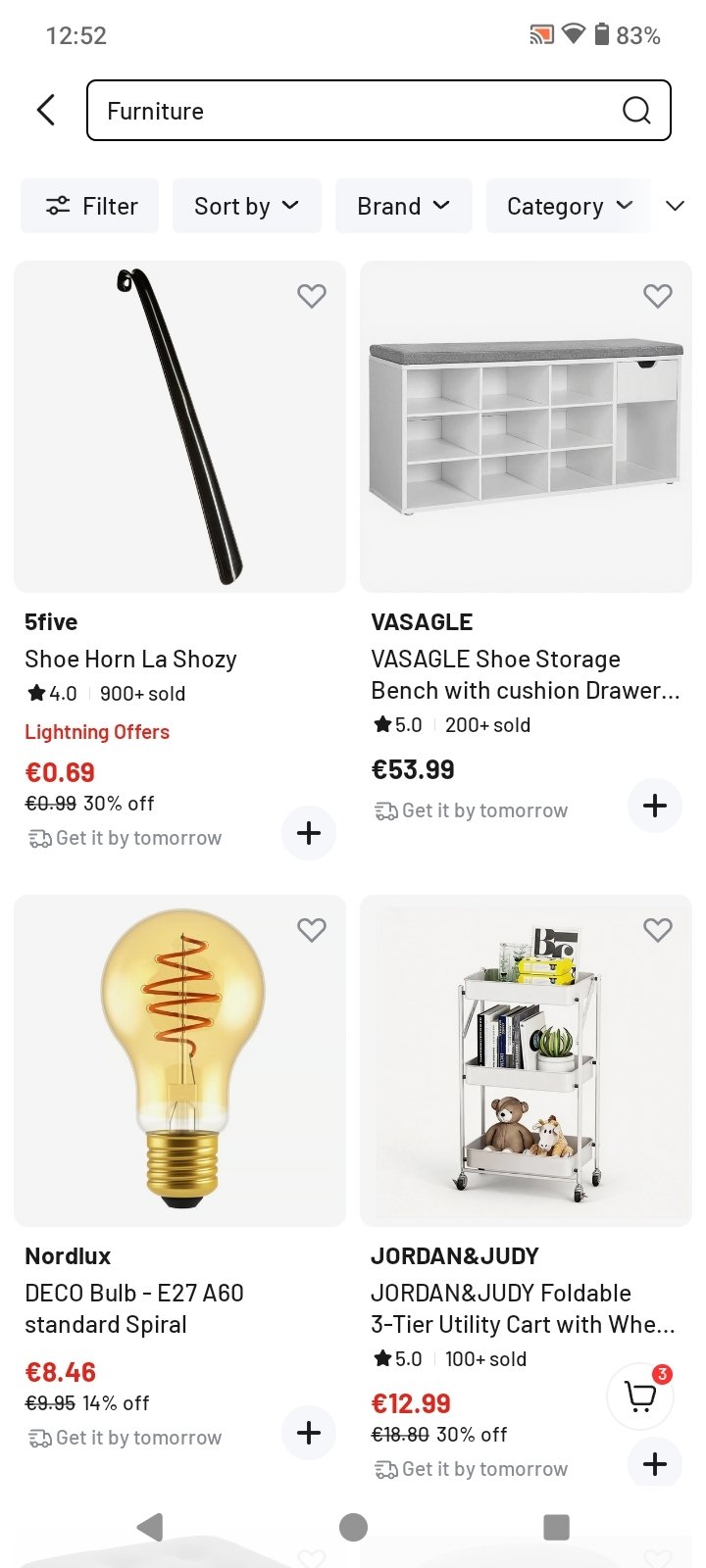Screen dimensions: 706x1568
Task: Tap the magnifier icon in search box
Action: pyautogui.click(x=636, y=111)
